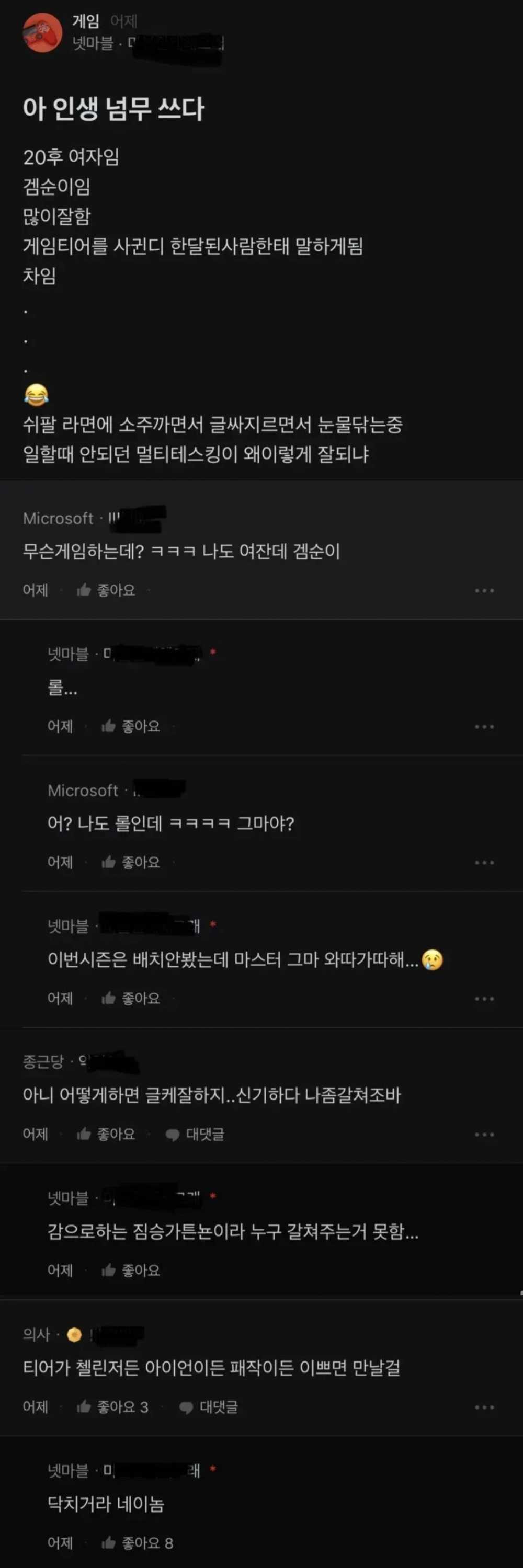Open overflow menu on 무슨게임하는데 comment
The width and height of the screenshot is (523, 1568).
[484, 590]
